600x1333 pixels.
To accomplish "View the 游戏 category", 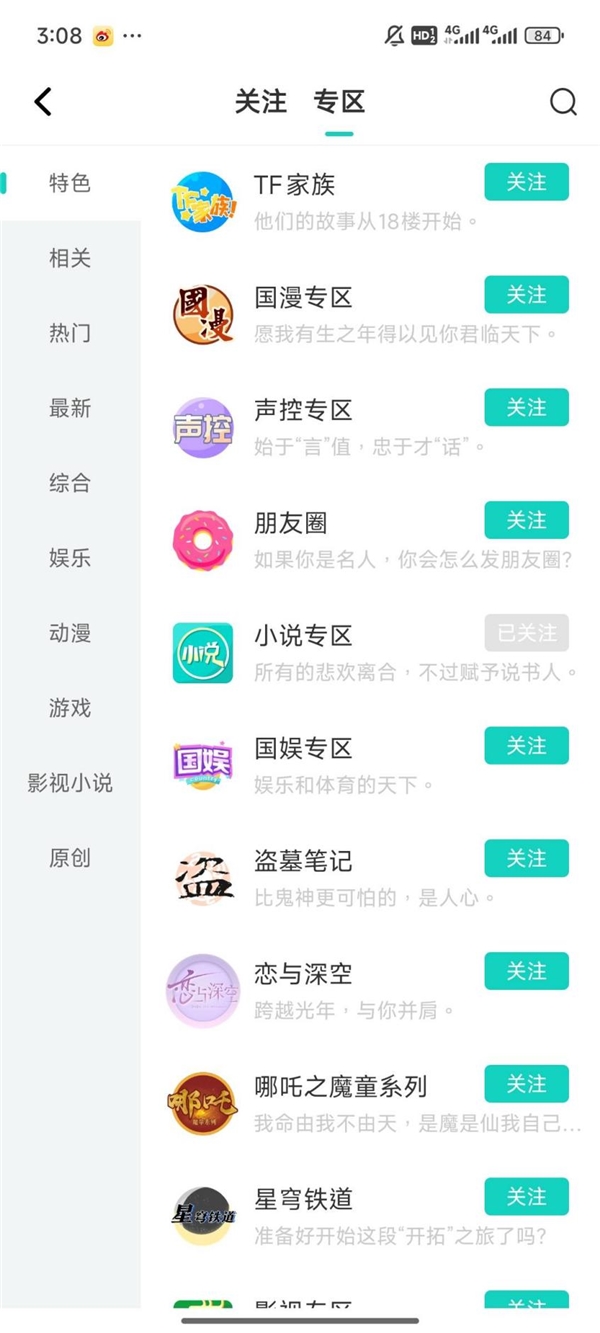I will 70,708.
